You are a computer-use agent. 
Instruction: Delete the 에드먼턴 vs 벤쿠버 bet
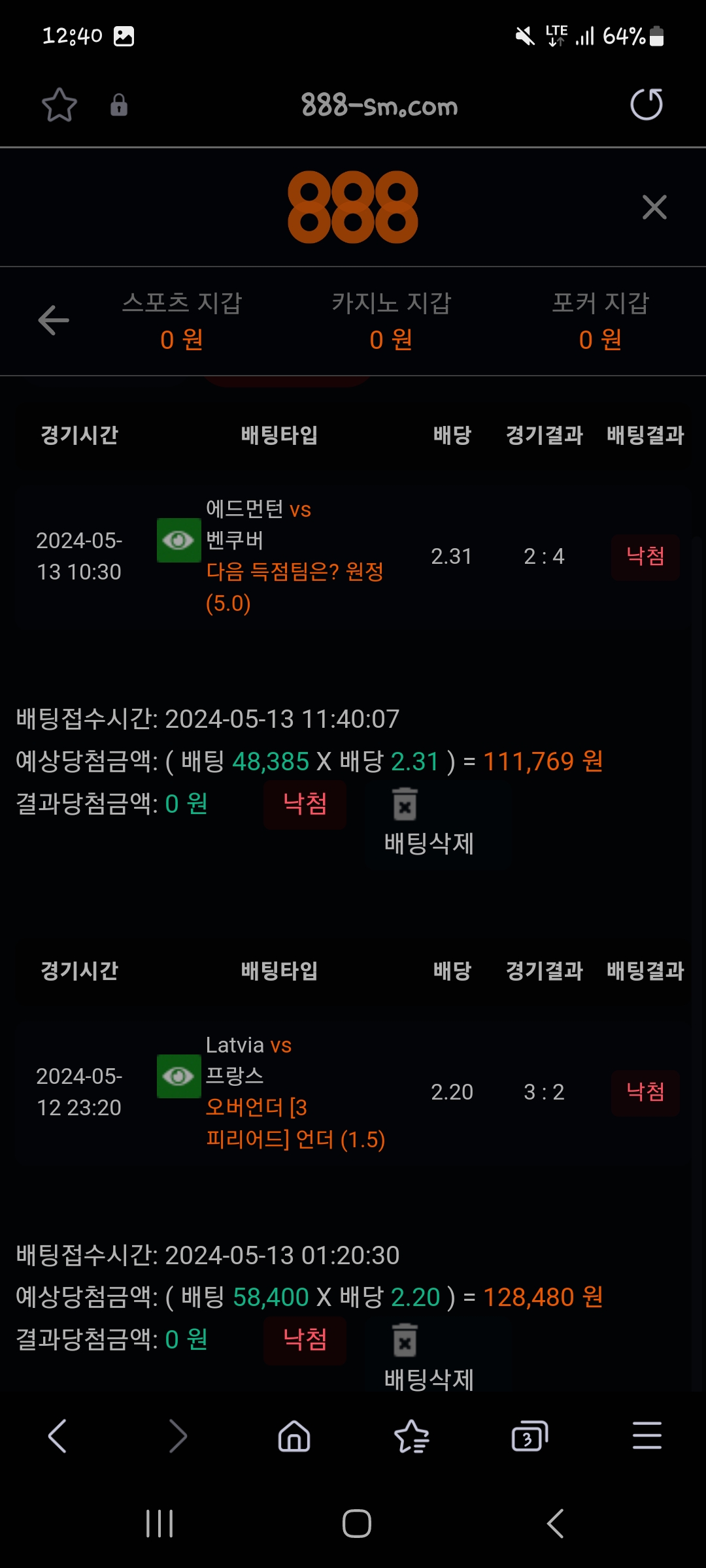coord(405,804)
